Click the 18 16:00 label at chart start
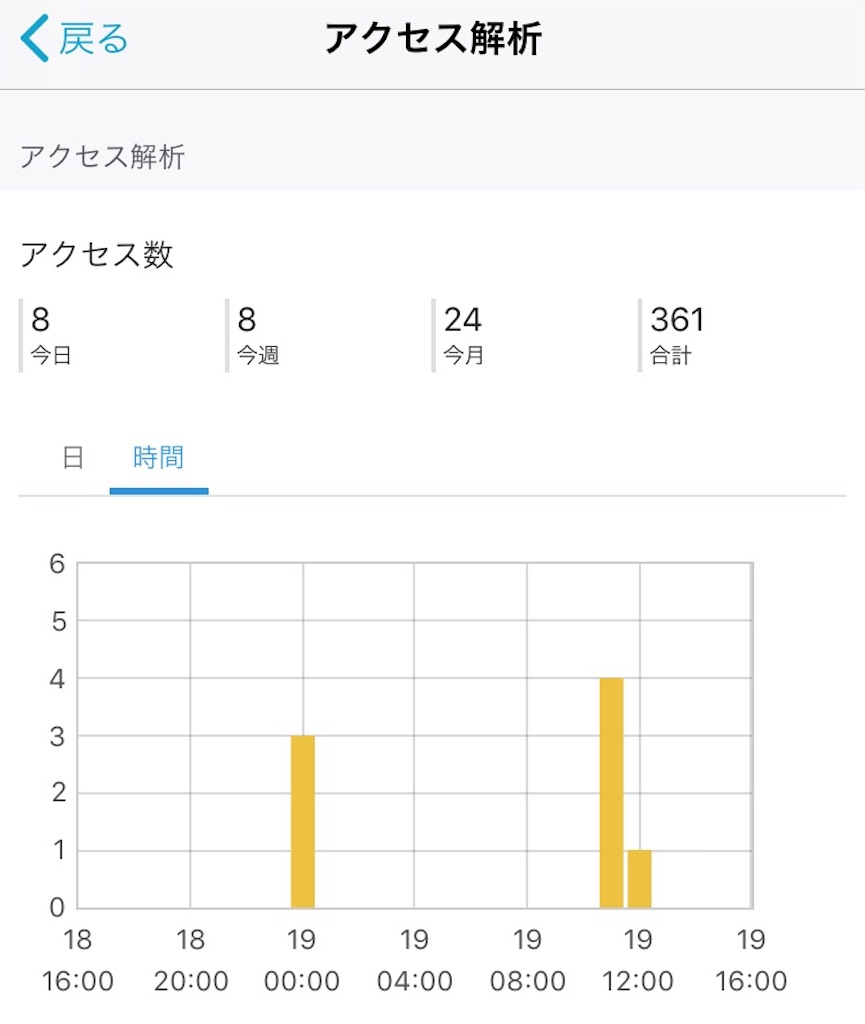This screenshot has width=865, height=1024. pyautogui.click(x=79, y=960)
